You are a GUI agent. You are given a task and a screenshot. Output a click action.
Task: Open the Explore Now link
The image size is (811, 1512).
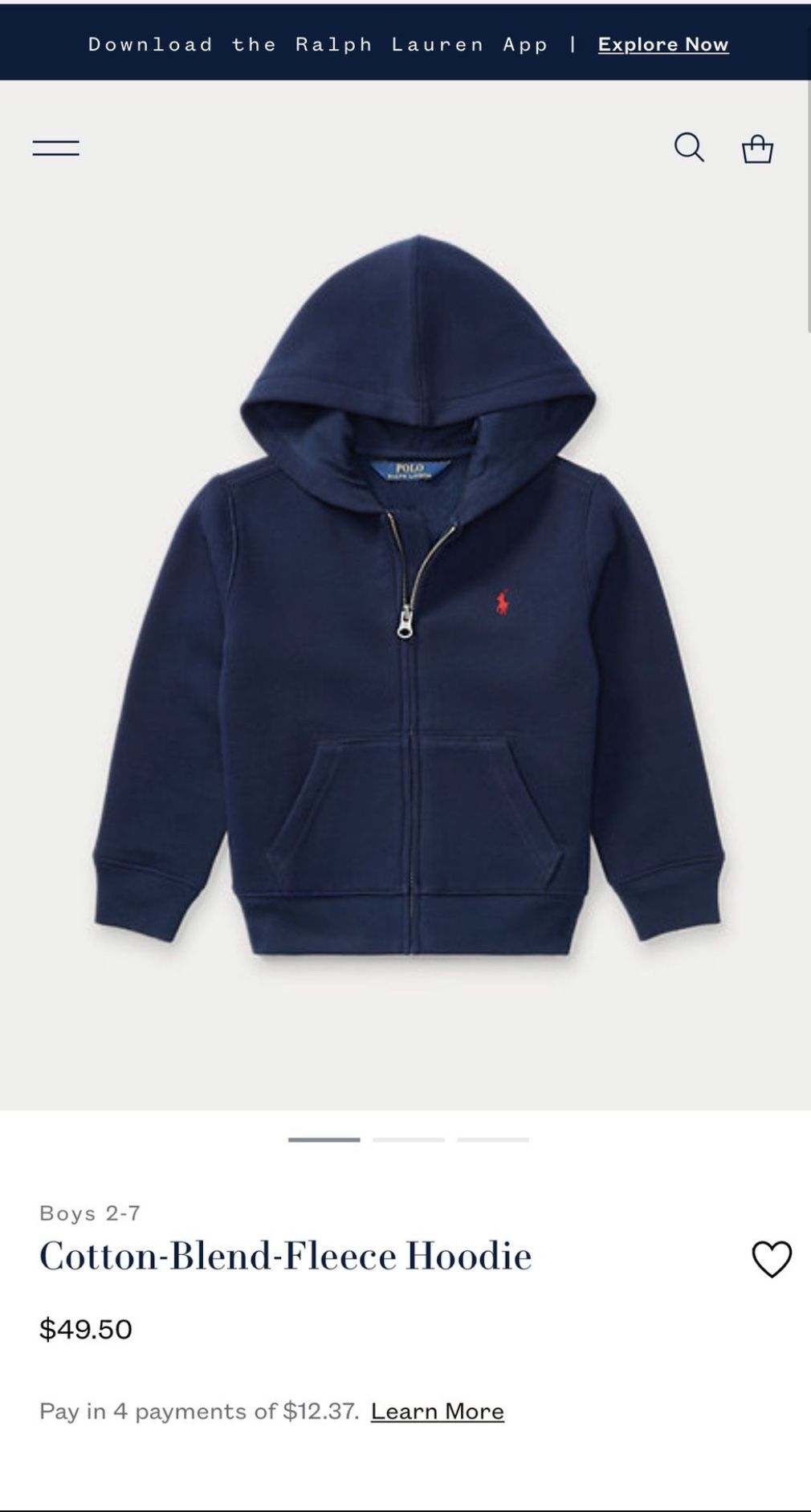click(662, 44)
